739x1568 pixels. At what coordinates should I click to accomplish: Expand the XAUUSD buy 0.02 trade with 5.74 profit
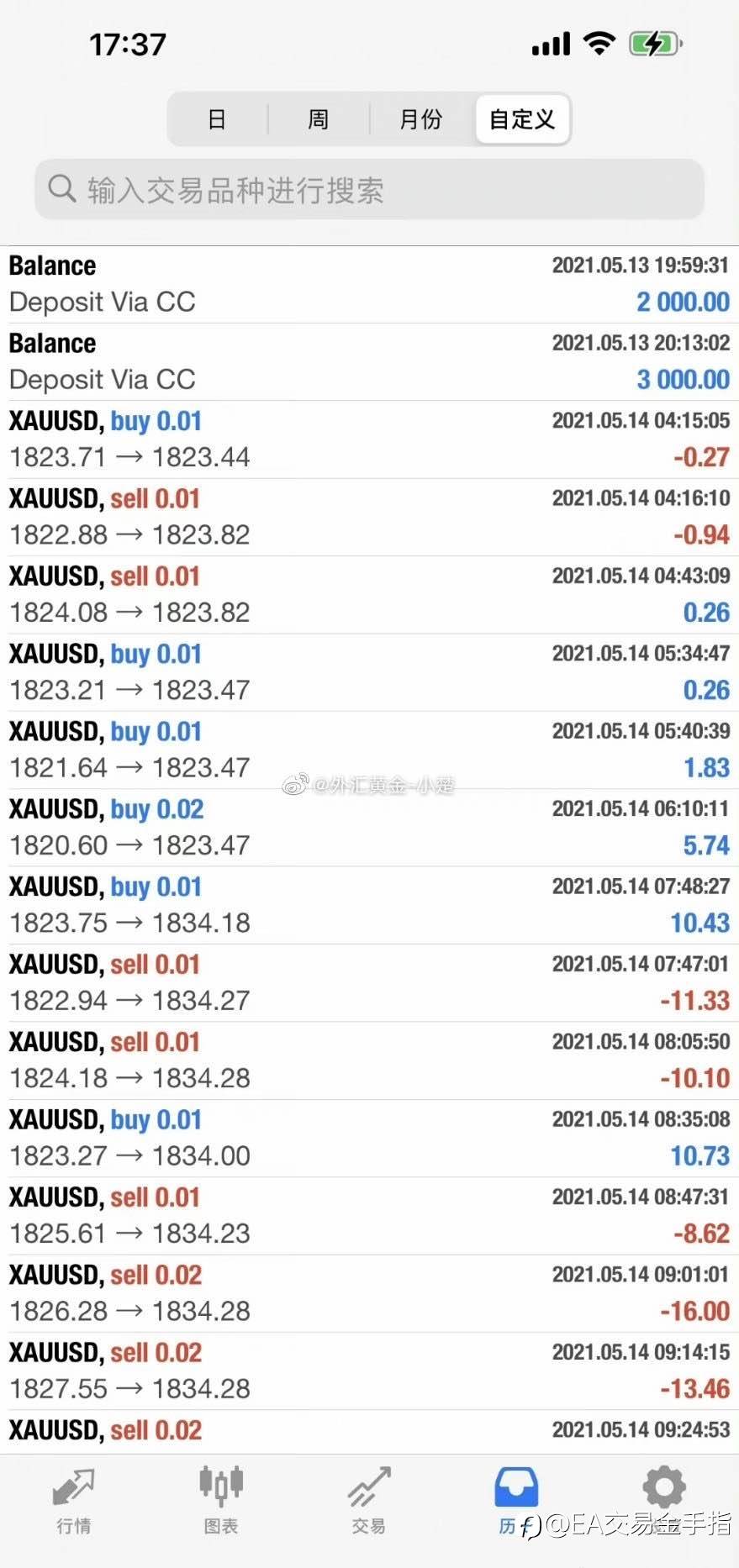(369, 828)
